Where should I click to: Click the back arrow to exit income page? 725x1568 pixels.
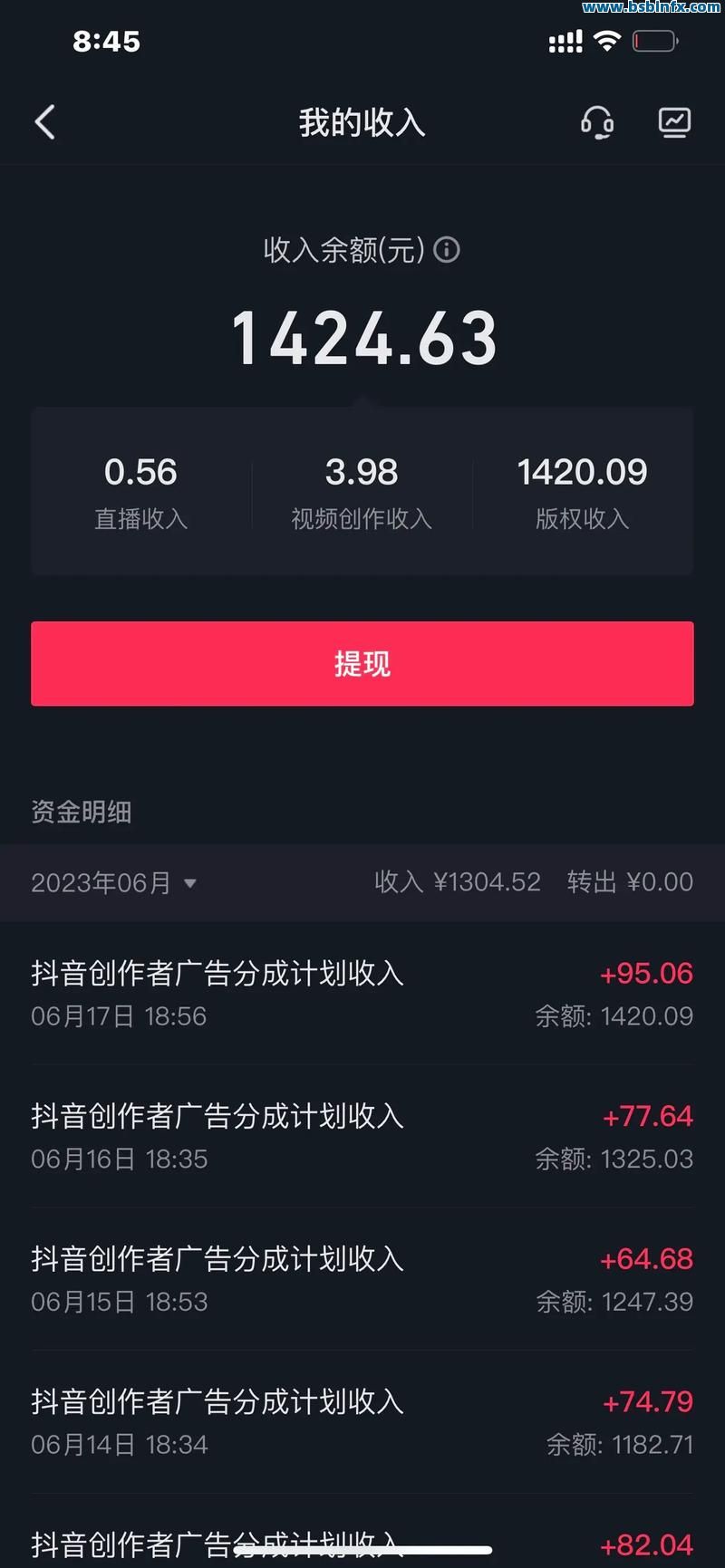[44, 122]
